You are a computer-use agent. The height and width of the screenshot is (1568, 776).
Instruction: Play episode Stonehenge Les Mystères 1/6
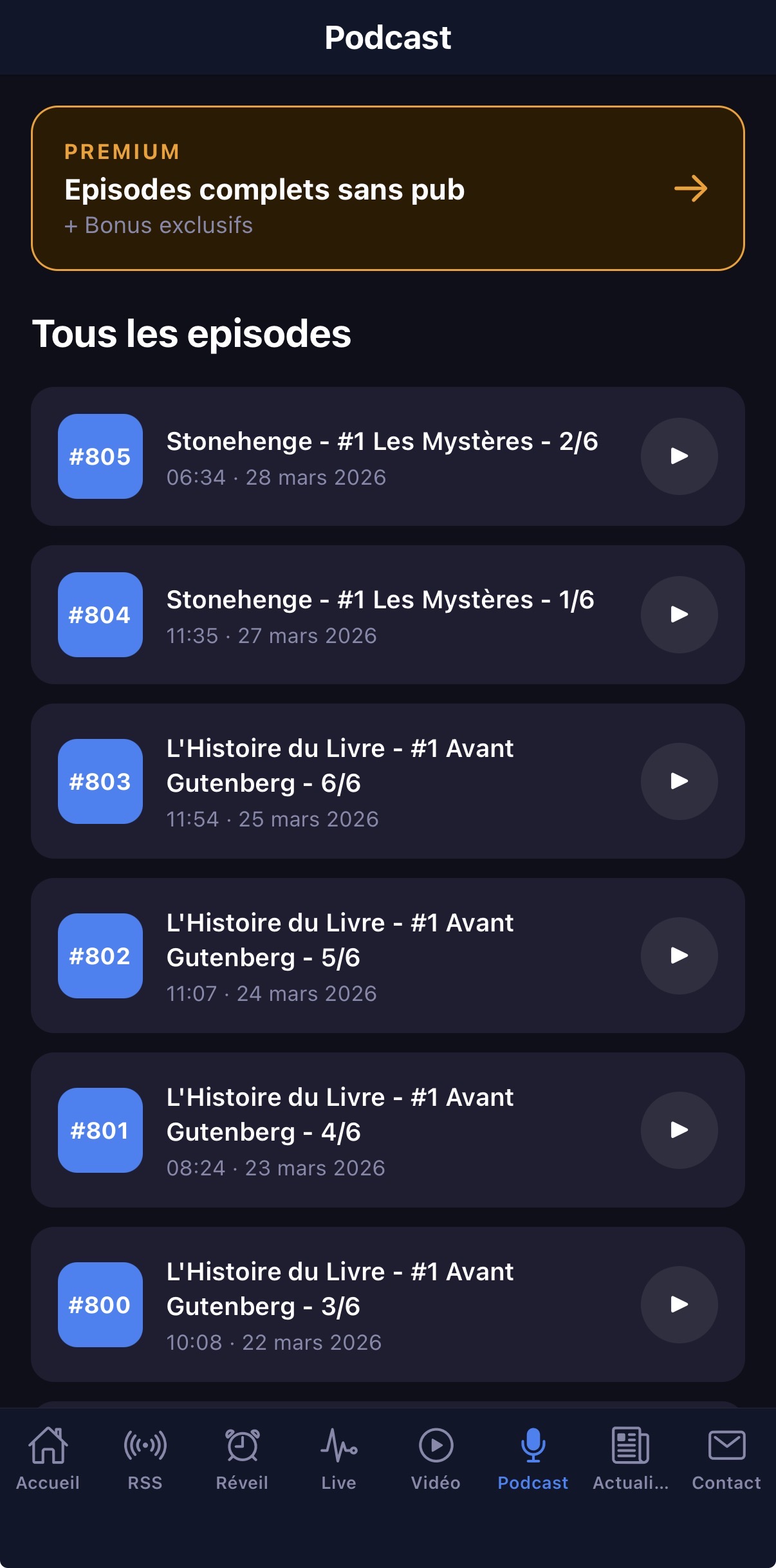click(679, 615)
